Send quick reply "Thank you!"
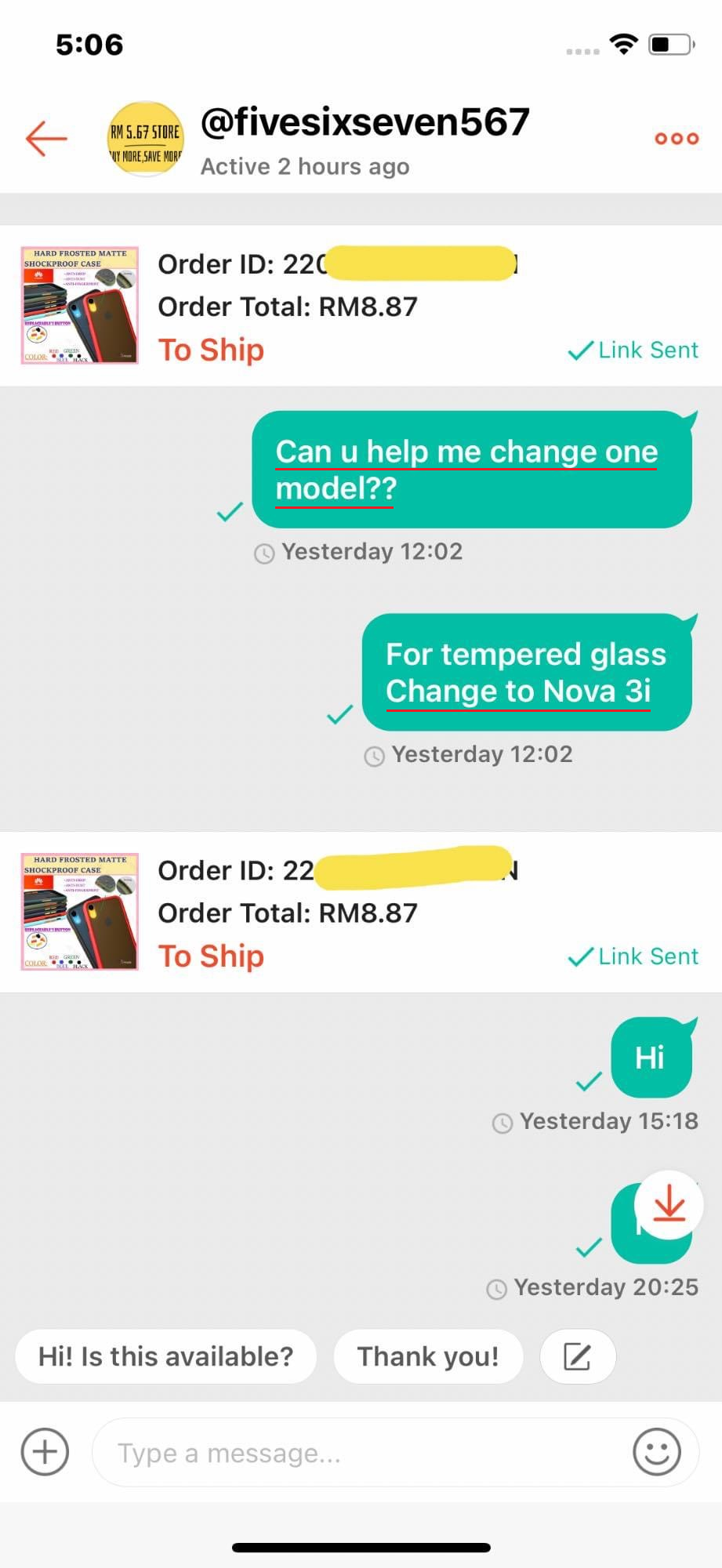 [428, 1356]
